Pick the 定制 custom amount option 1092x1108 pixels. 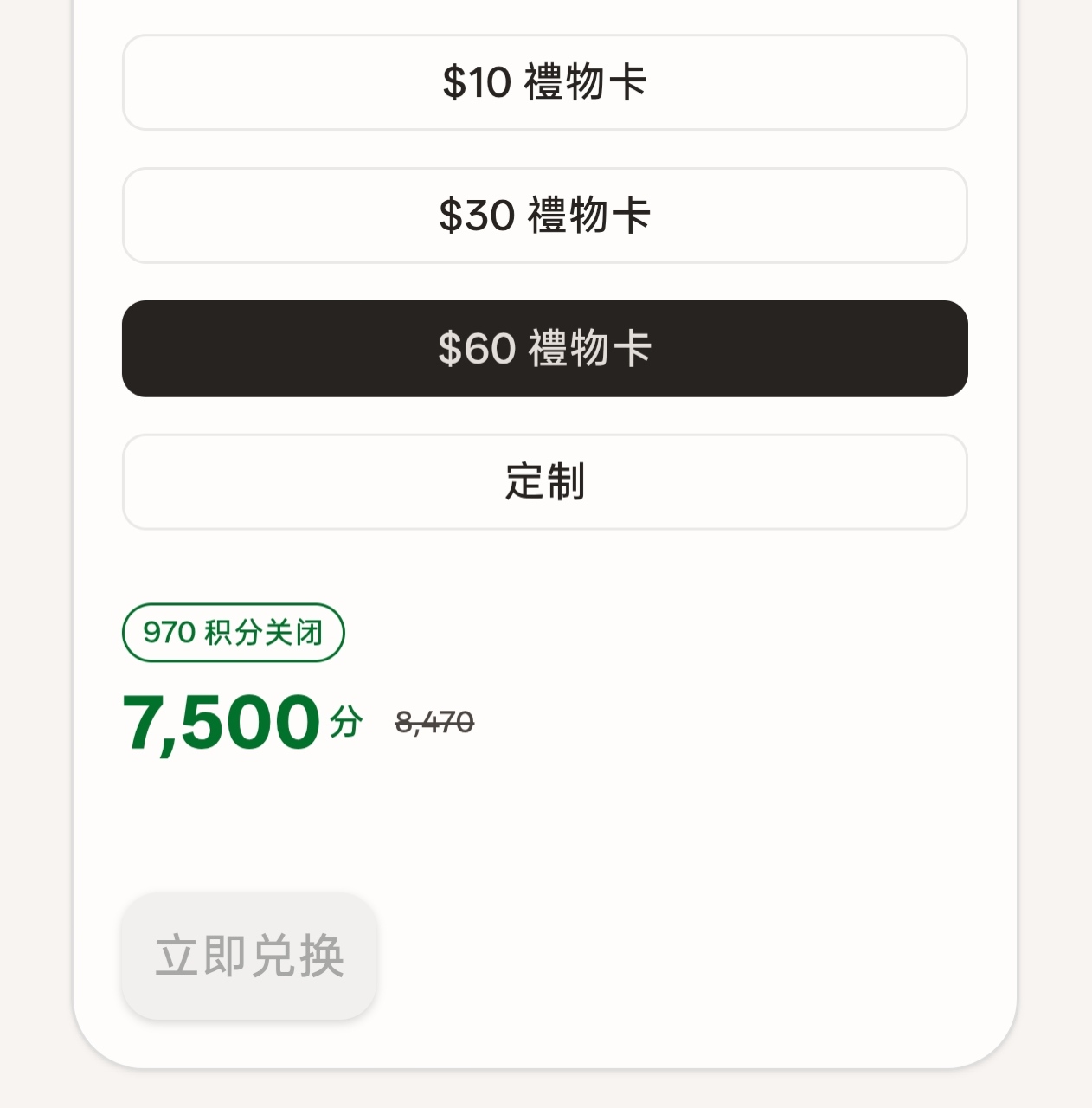pyautogui.click(x=545, y=481)
